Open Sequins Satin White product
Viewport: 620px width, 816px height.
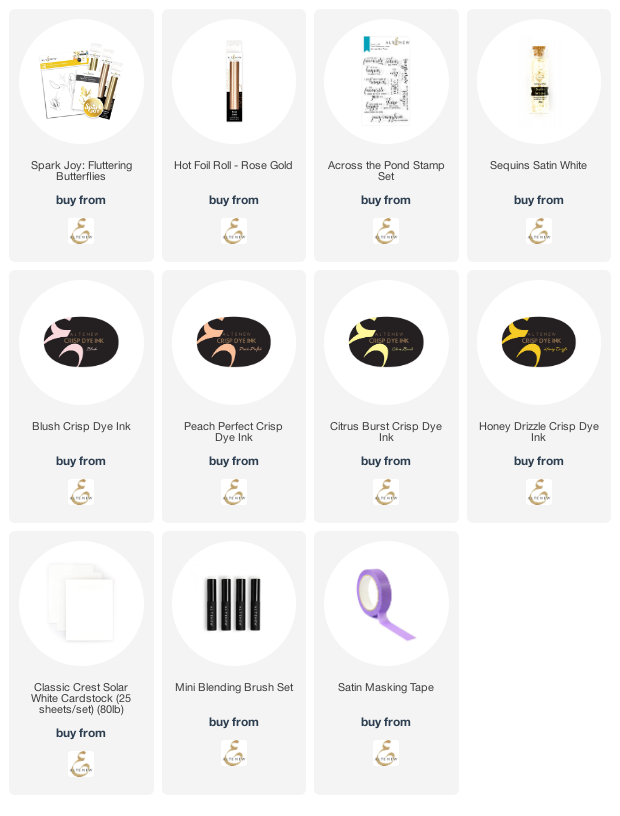click(x=539, y=82)
